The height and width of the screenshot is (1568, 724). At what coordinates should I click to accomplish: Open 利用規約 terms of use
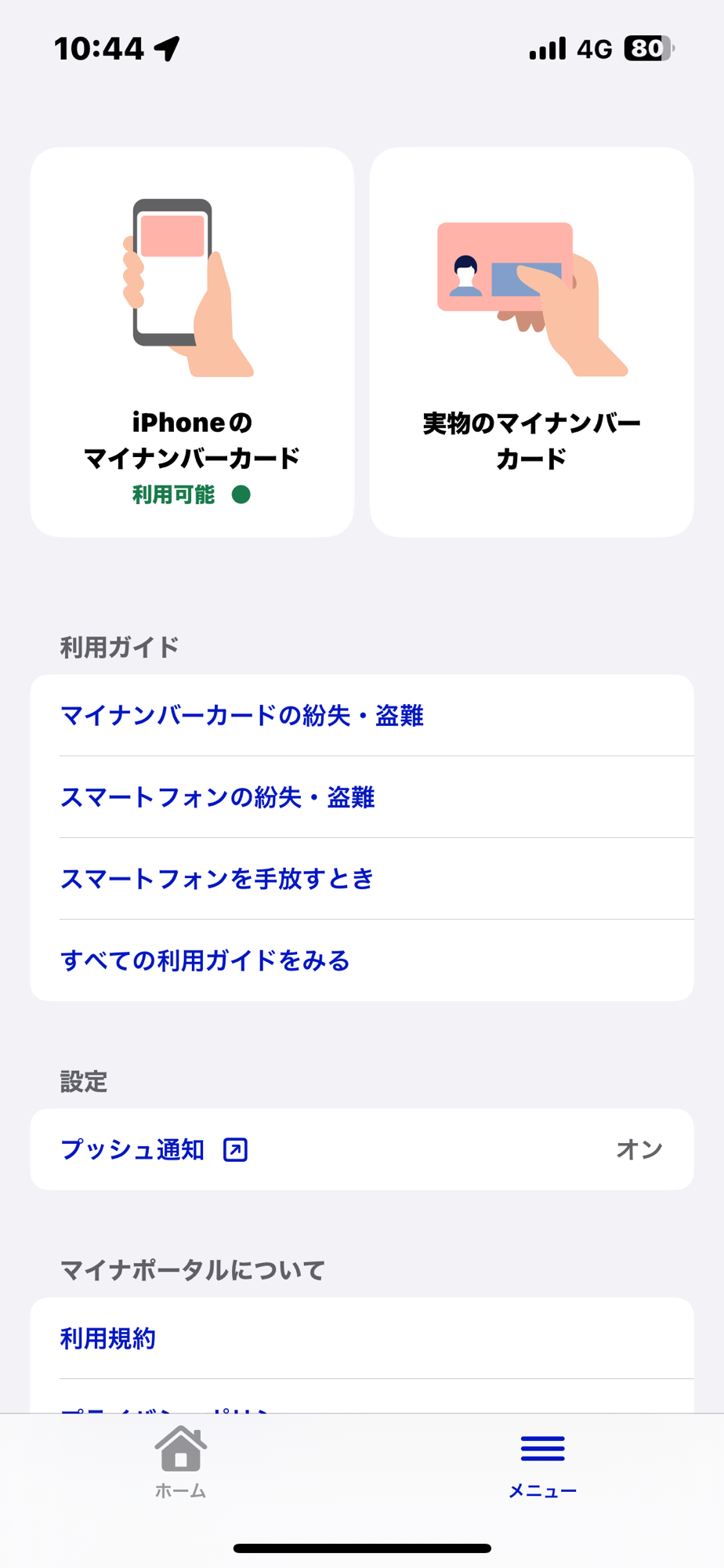108,1338
